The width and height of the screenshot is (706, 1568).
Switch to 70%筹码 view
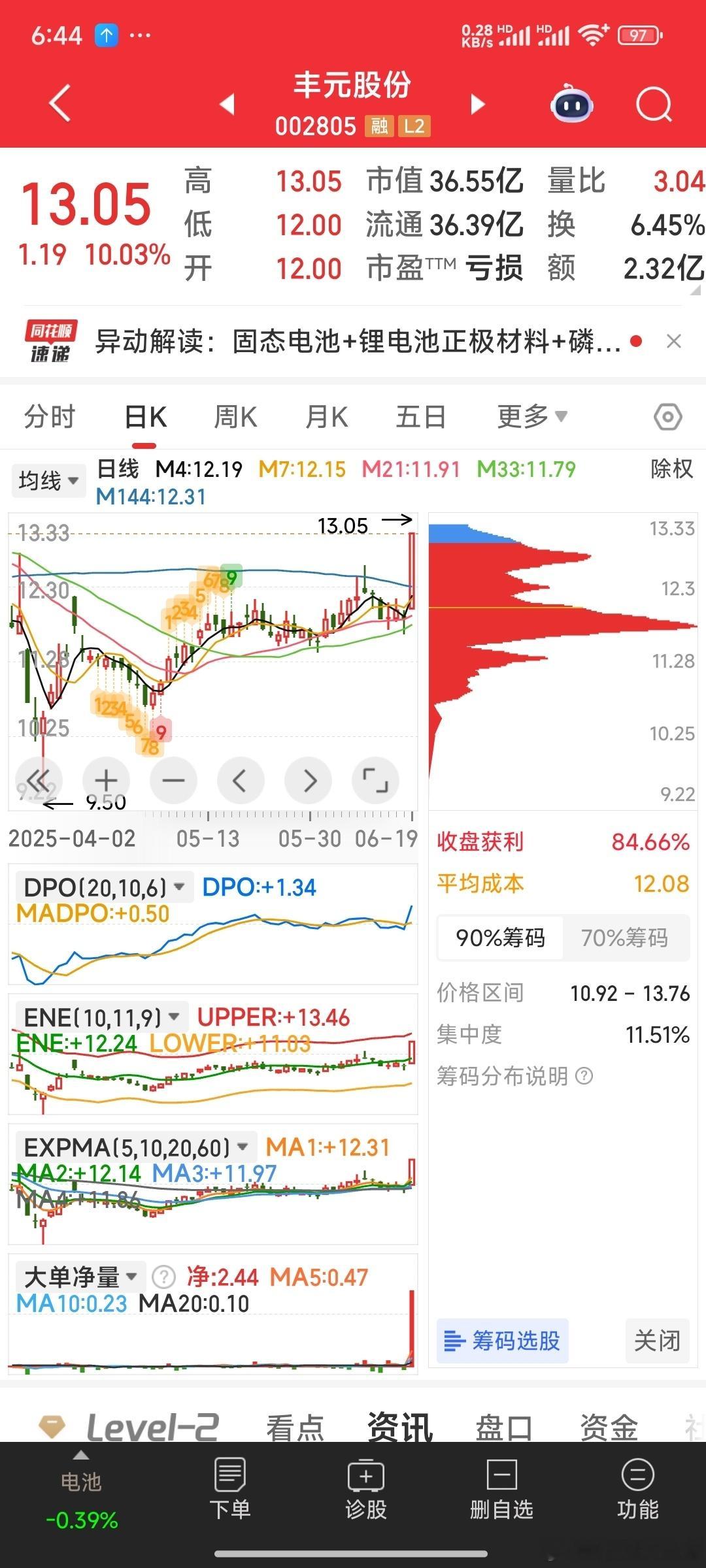click(x=625, y=938)
